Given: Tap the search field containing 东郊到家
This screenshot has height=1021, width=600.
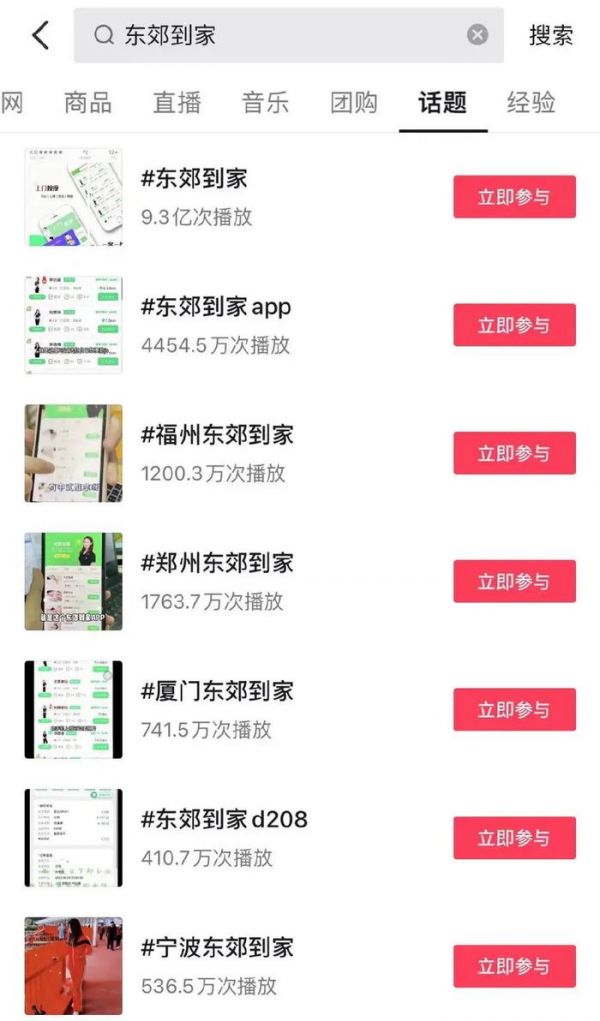Looking at the screenshot, I should point(280,36).
